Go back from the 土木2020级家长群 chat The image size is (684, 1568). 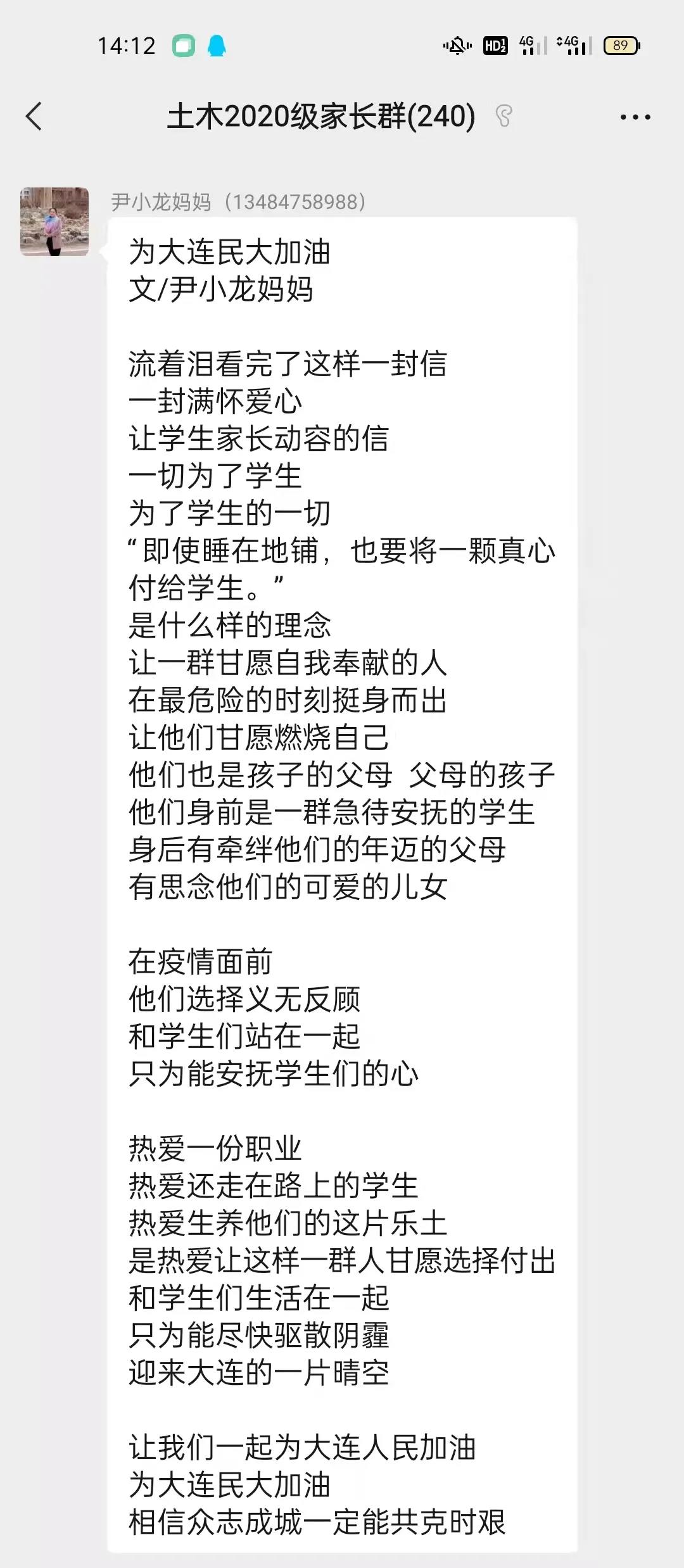(34, 117)
